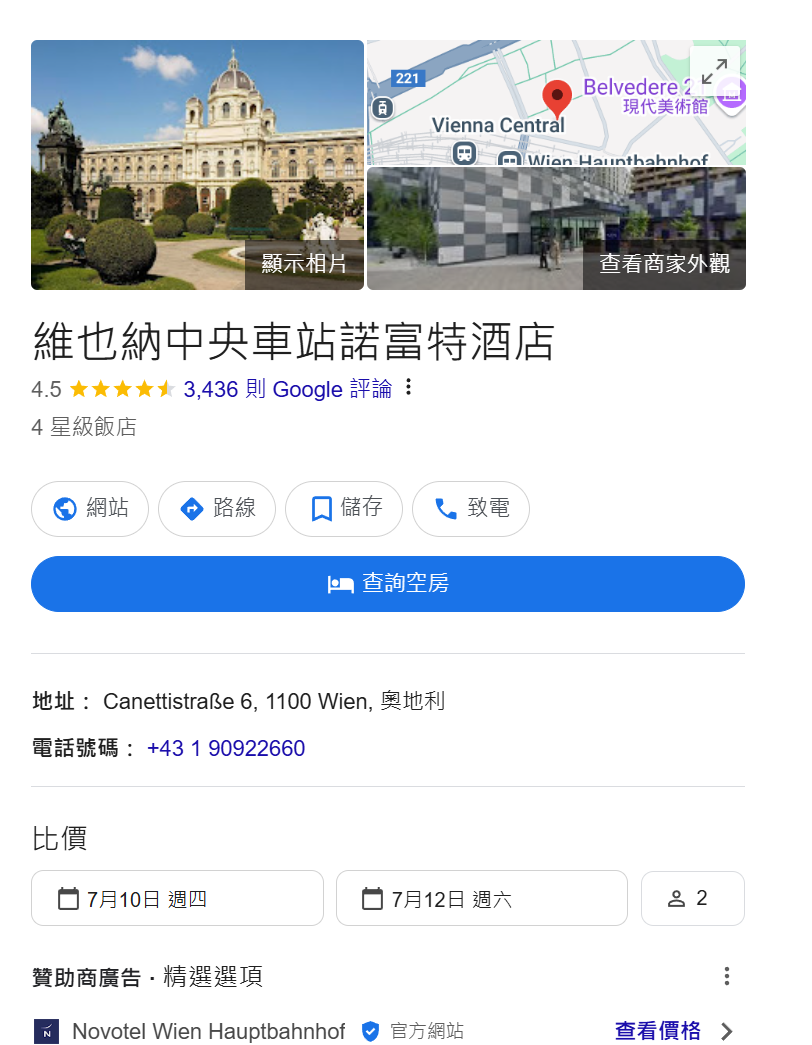Open the 3,436 則 Google 評論 reviews link
Viewport: 812px width, 1045px height.
[x=287, y=389]
